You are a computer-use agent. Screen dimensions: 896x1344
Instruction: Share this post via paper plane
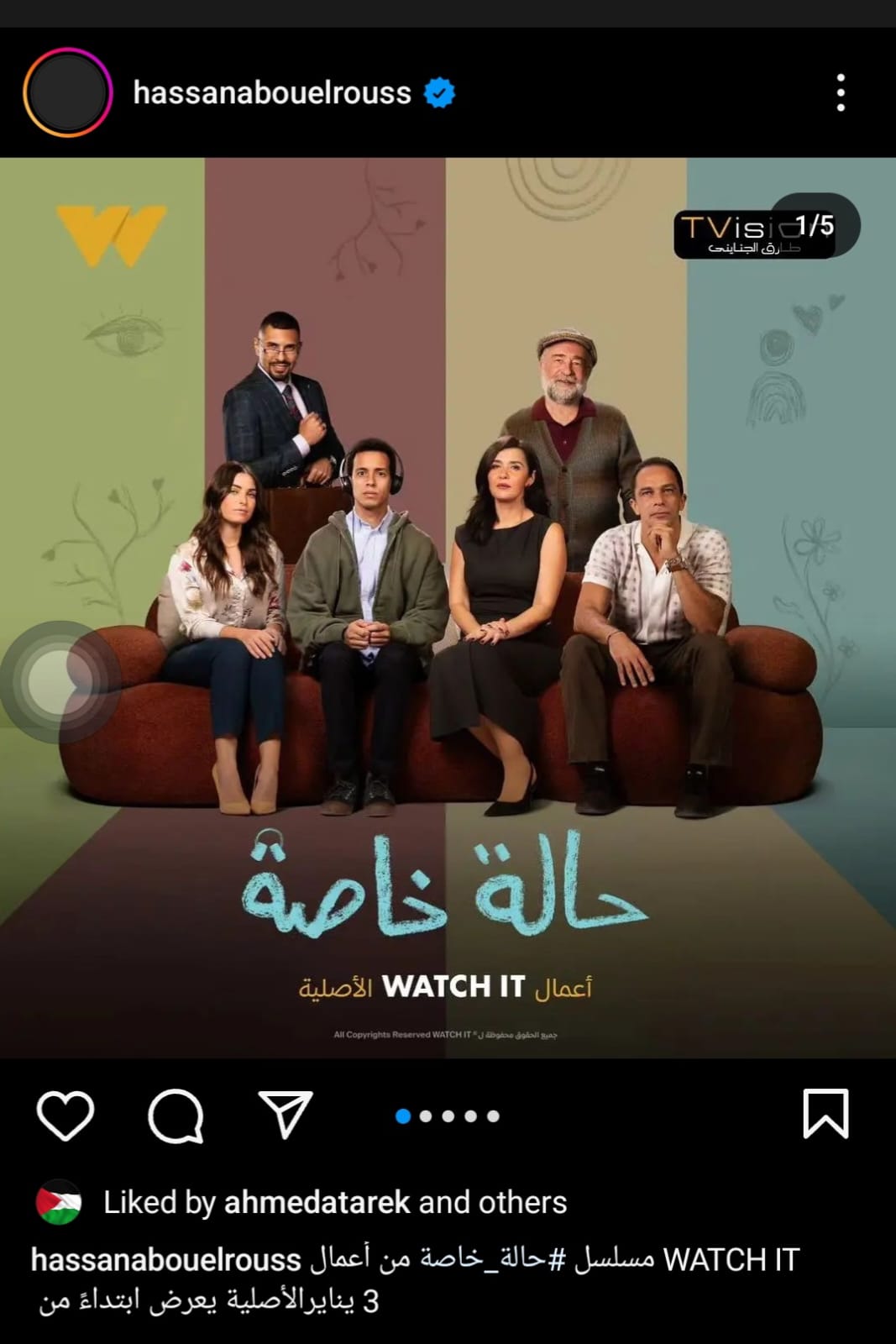coord(286,1115)
